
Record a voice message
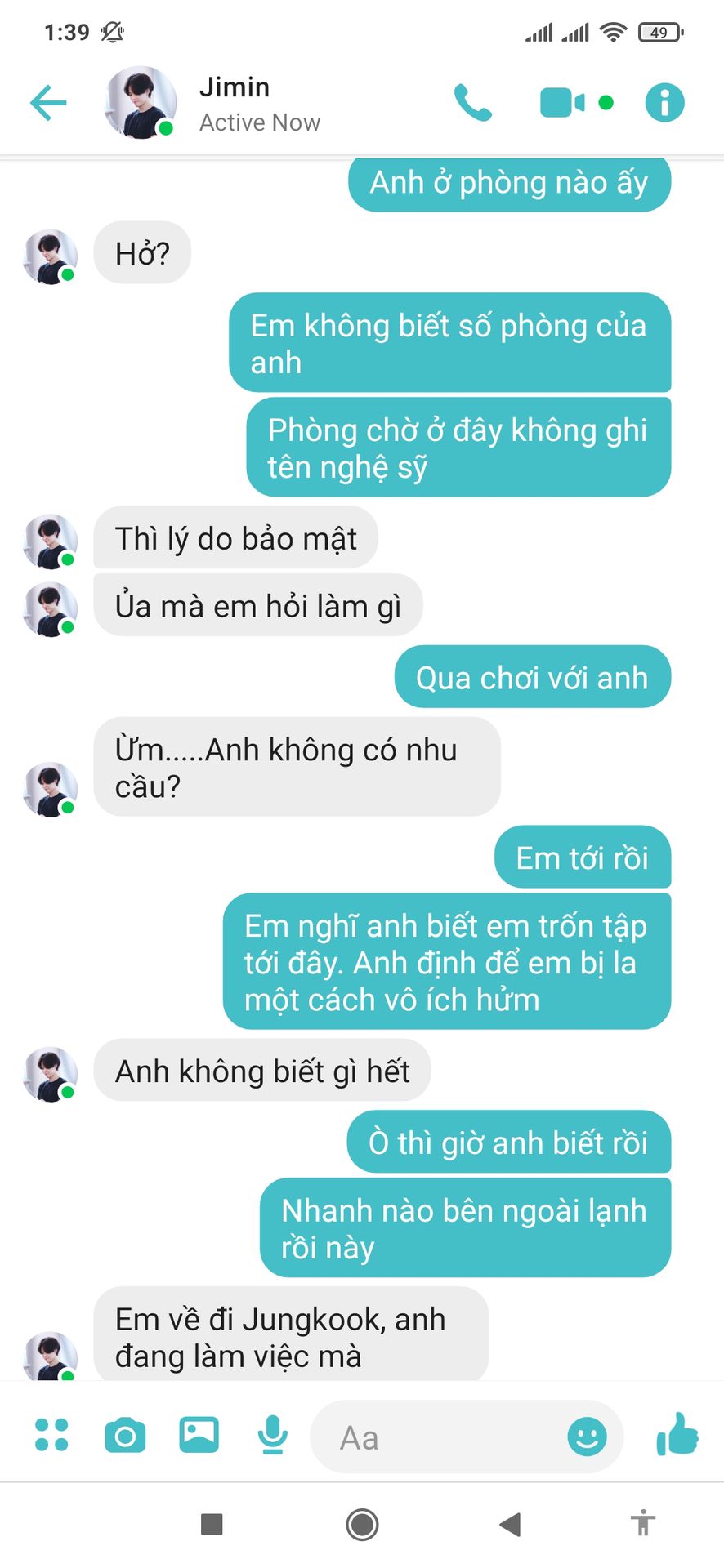pos(272,1435)
